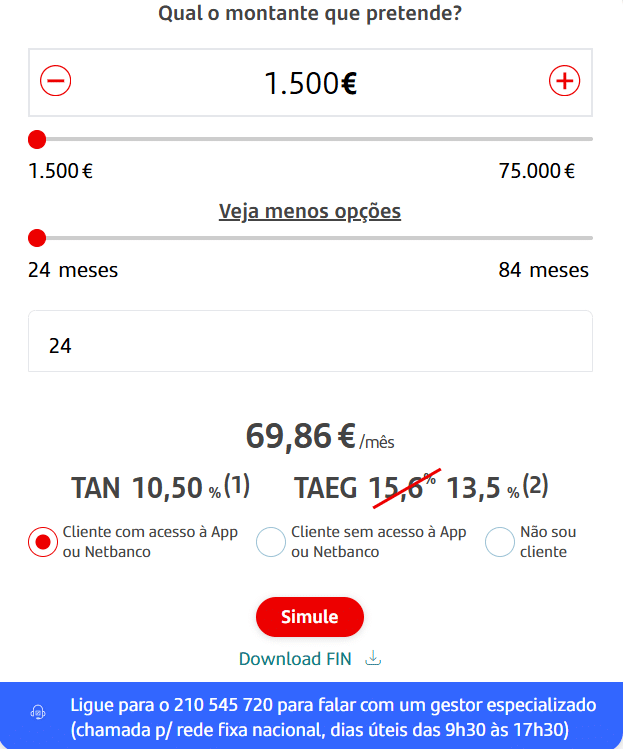Tap the red Simule button
623x749 pixels.
click(x=310, y=617)
